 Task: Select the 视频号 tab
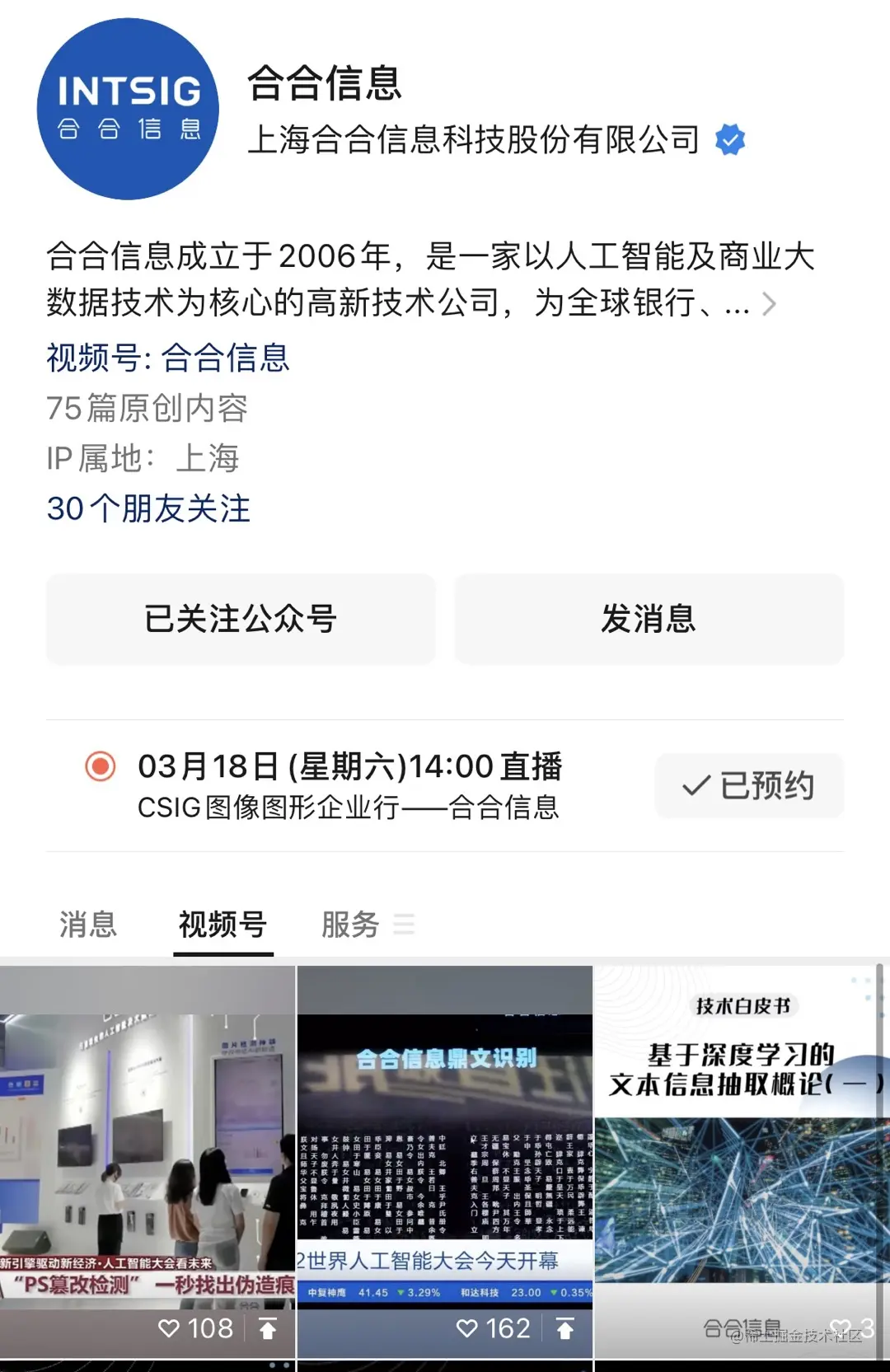(222, 925)
